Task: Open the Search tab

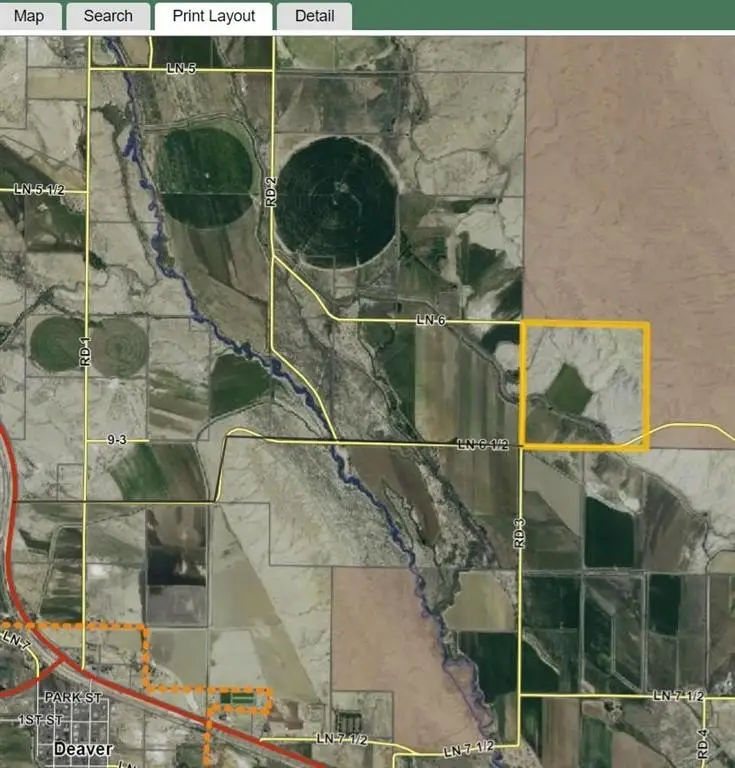Action: tap(108, 16)
